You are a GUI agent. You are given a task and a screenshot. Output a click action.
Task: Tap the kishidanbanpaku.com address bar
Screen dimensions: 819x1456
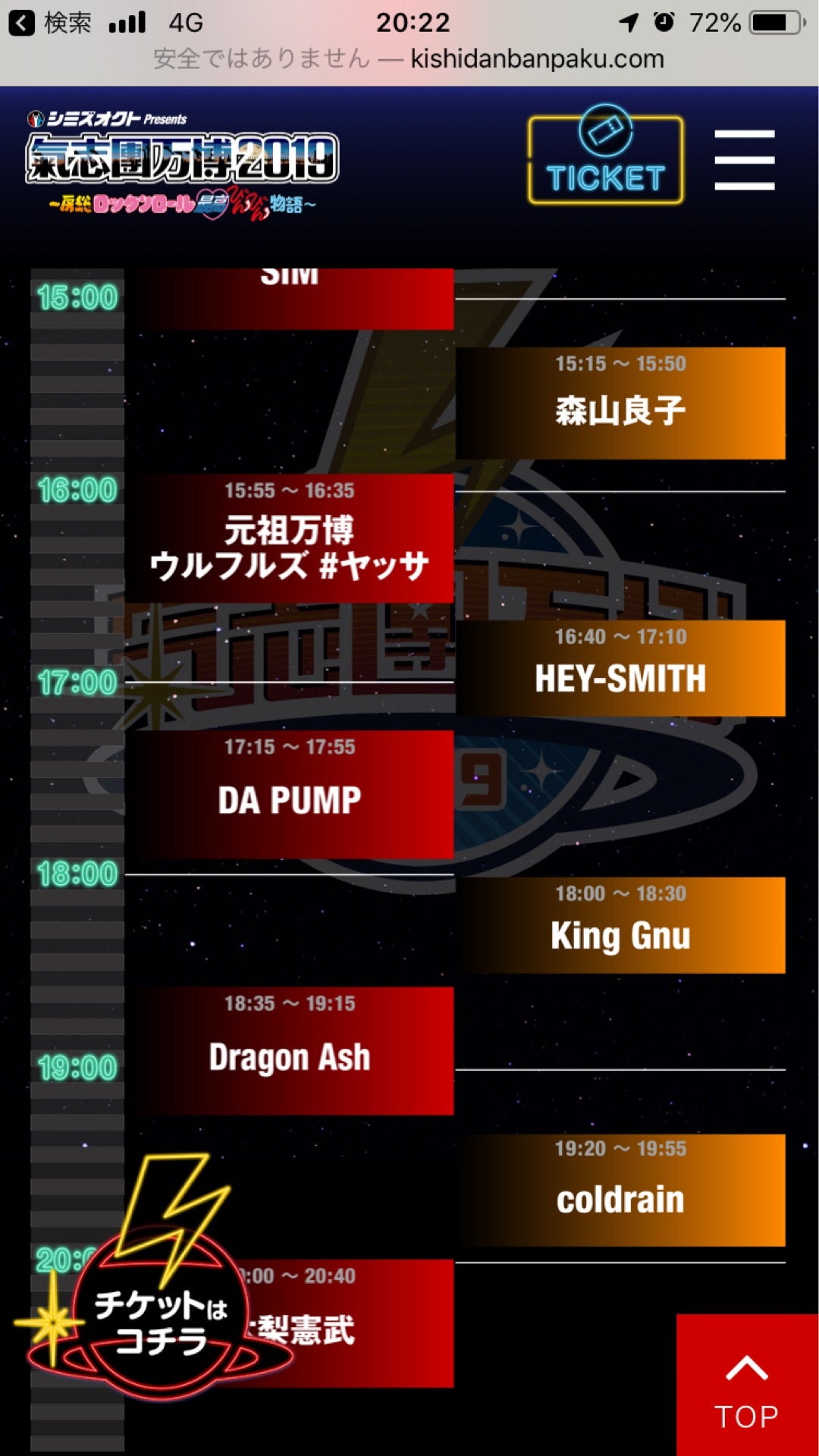click(409, 59)
